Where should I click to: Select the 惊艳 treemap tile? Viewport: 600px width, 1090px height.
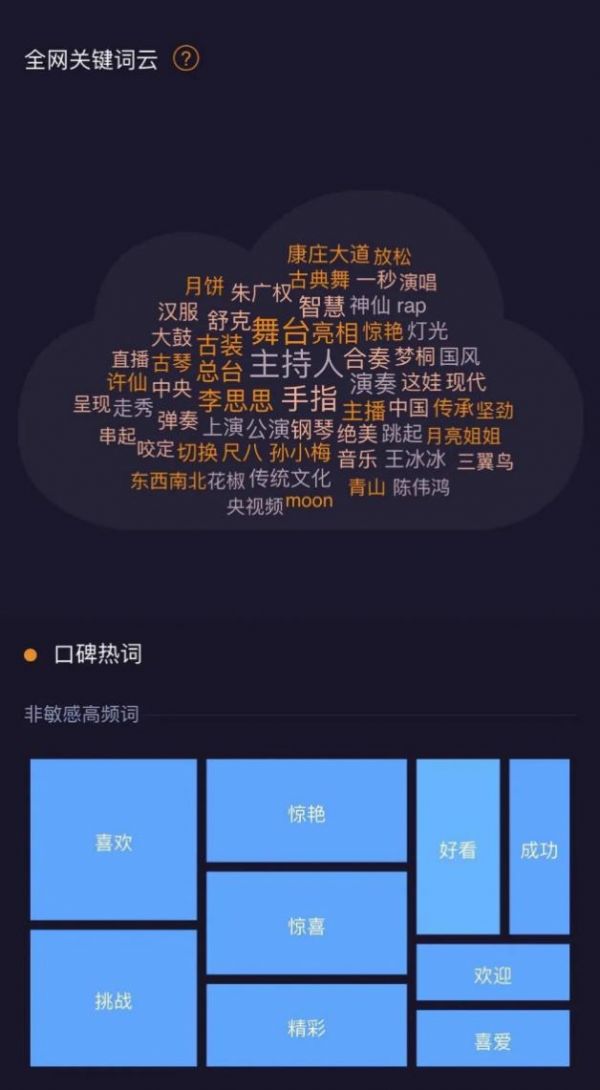[x=306, y=811]
